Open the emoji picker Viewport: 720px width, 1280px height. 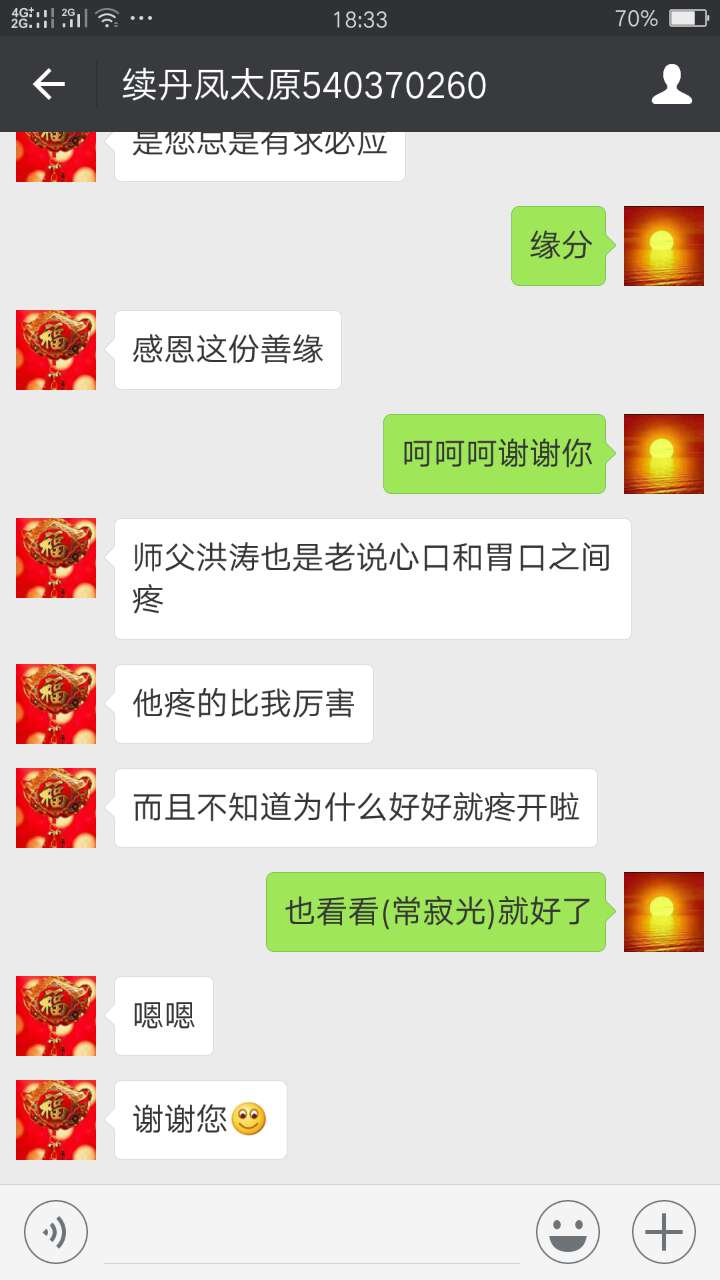568,1232
